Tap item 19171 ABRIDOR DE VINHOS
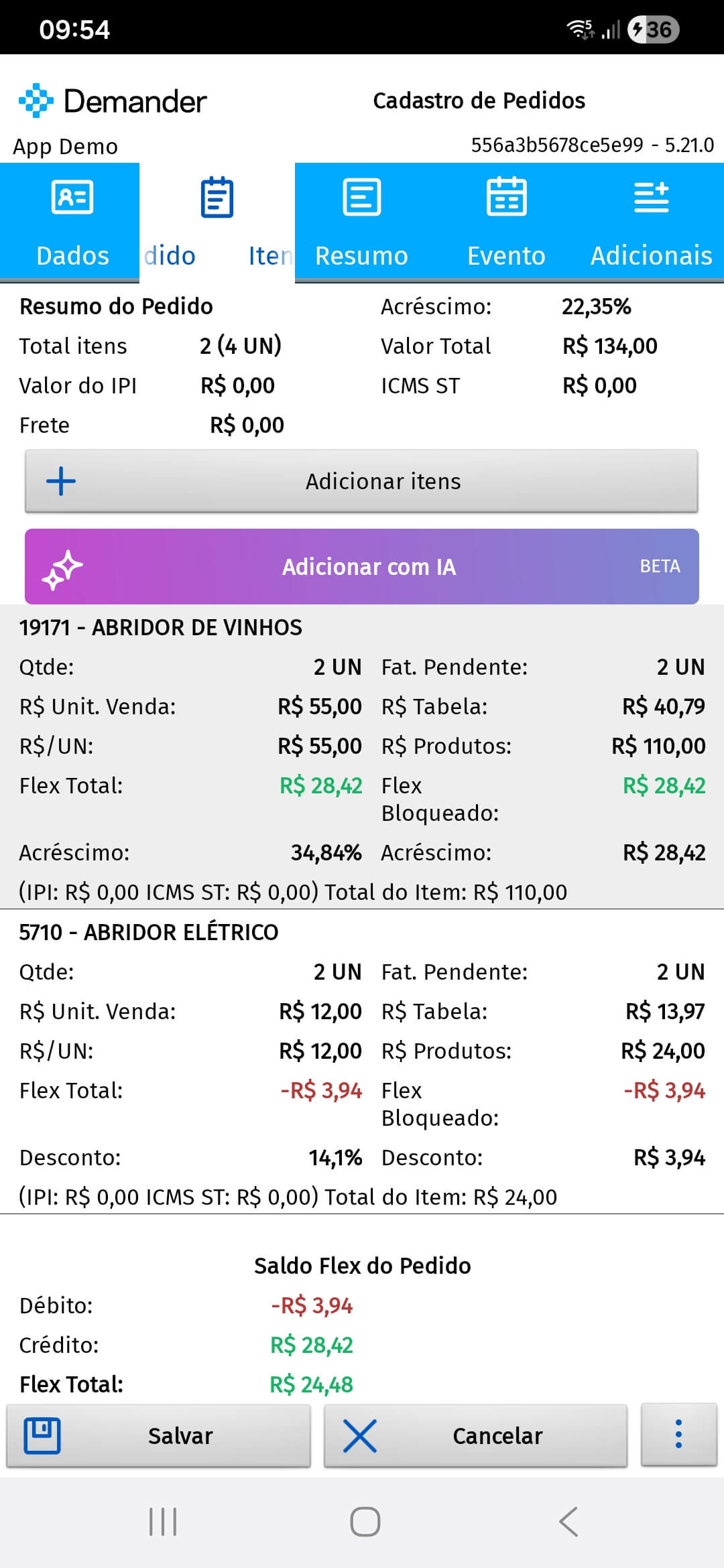This screenshot has height=1568, width=724. click(161, 628)
